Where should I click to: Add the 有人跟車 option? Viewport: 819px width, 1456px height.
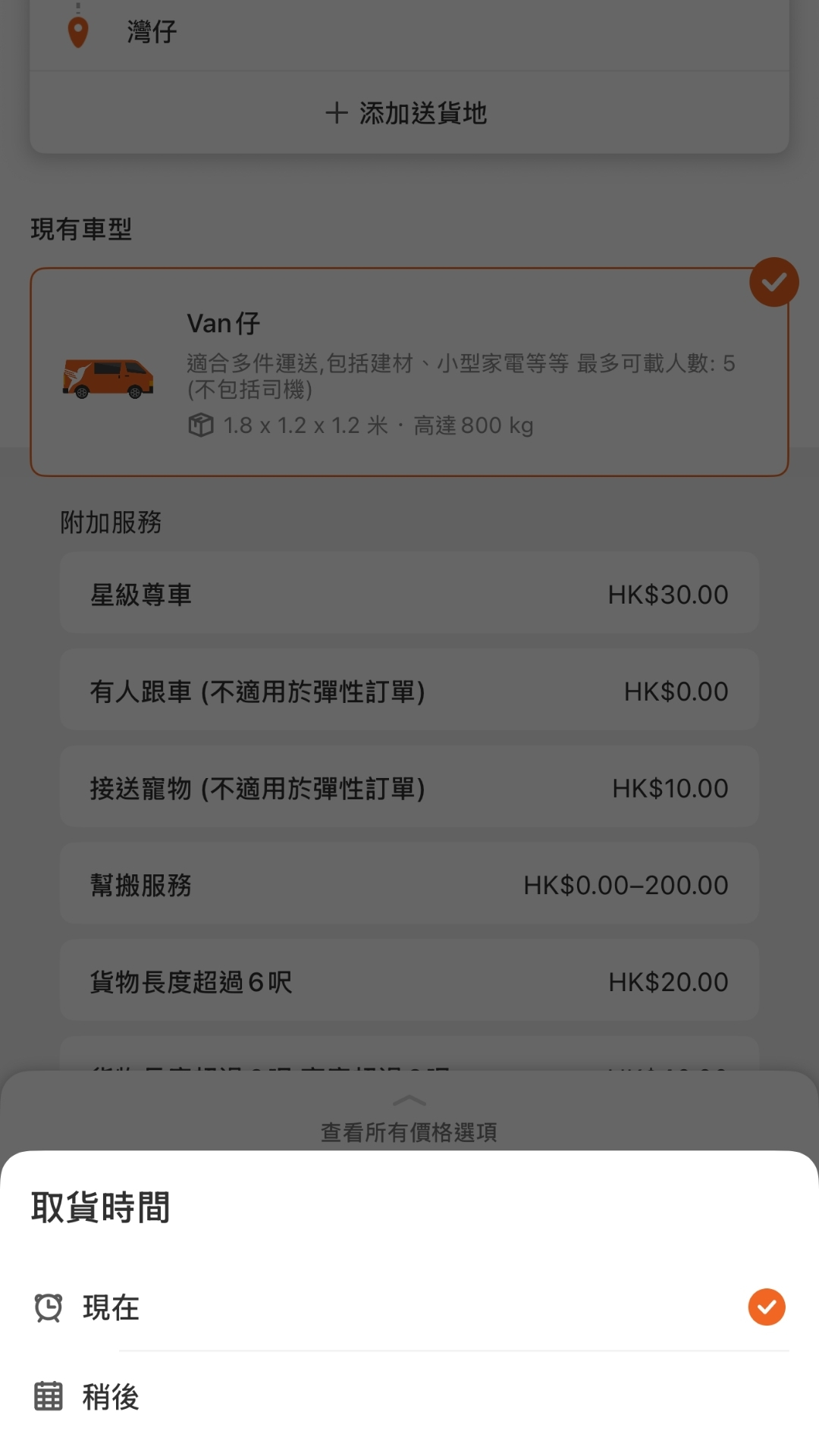pyautogui.click(x=409, y=691)
